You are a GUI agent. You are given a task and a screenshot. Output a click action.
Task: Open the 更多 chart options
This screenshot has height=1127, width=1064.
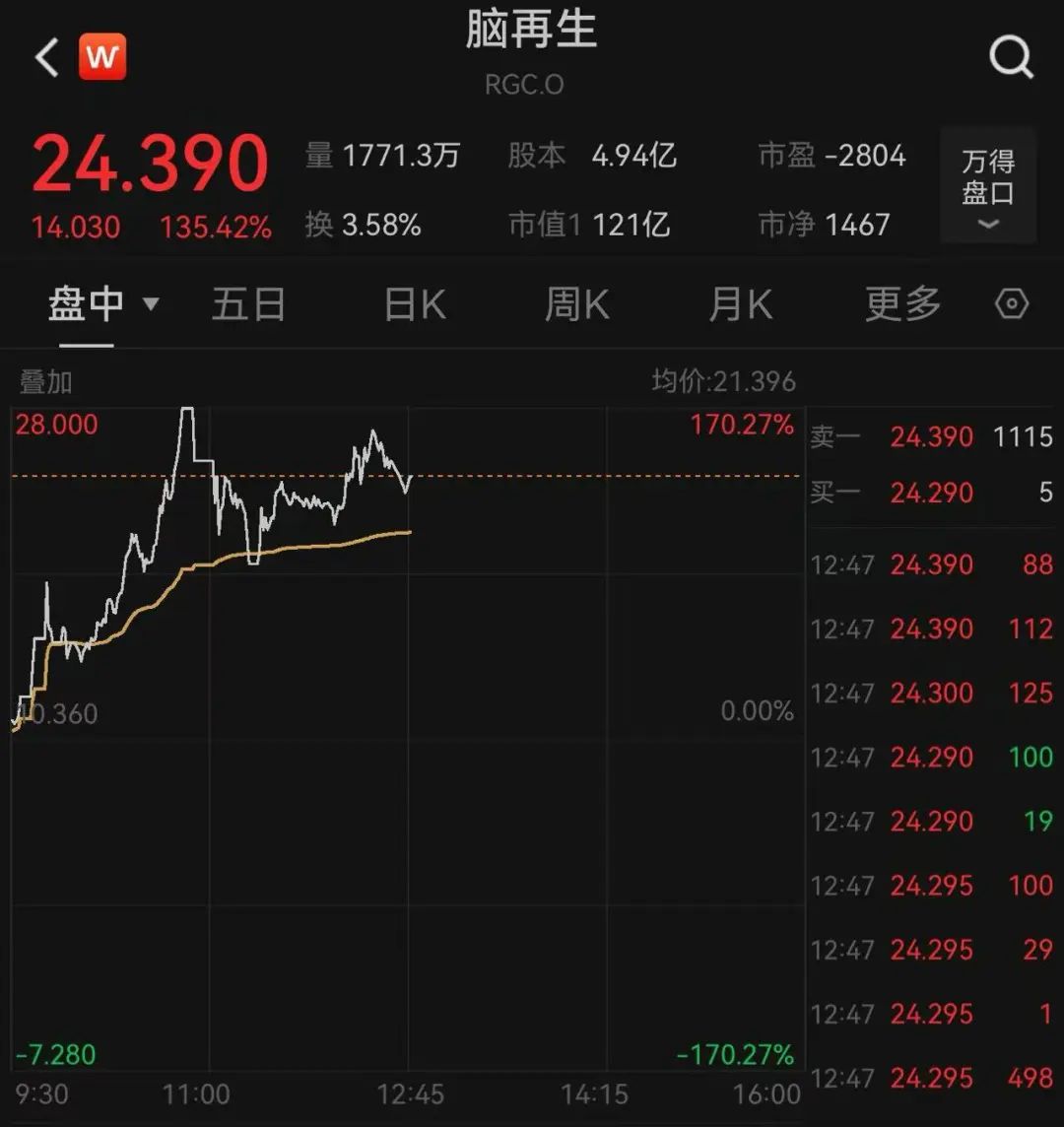[x=903, y=304]
